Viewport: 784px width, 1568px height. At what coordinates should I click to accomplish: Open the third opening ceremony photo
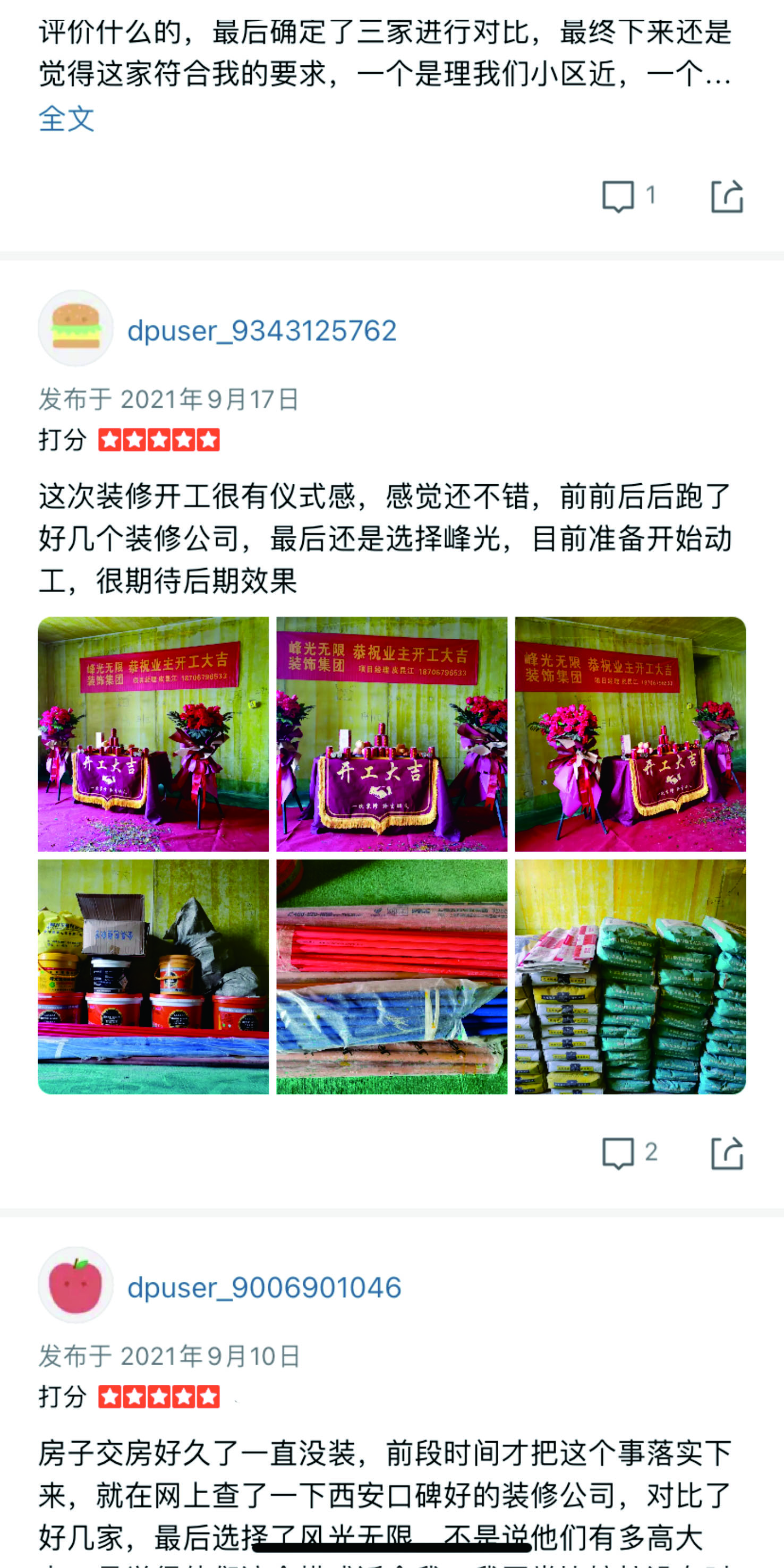(x=630, y=733)
